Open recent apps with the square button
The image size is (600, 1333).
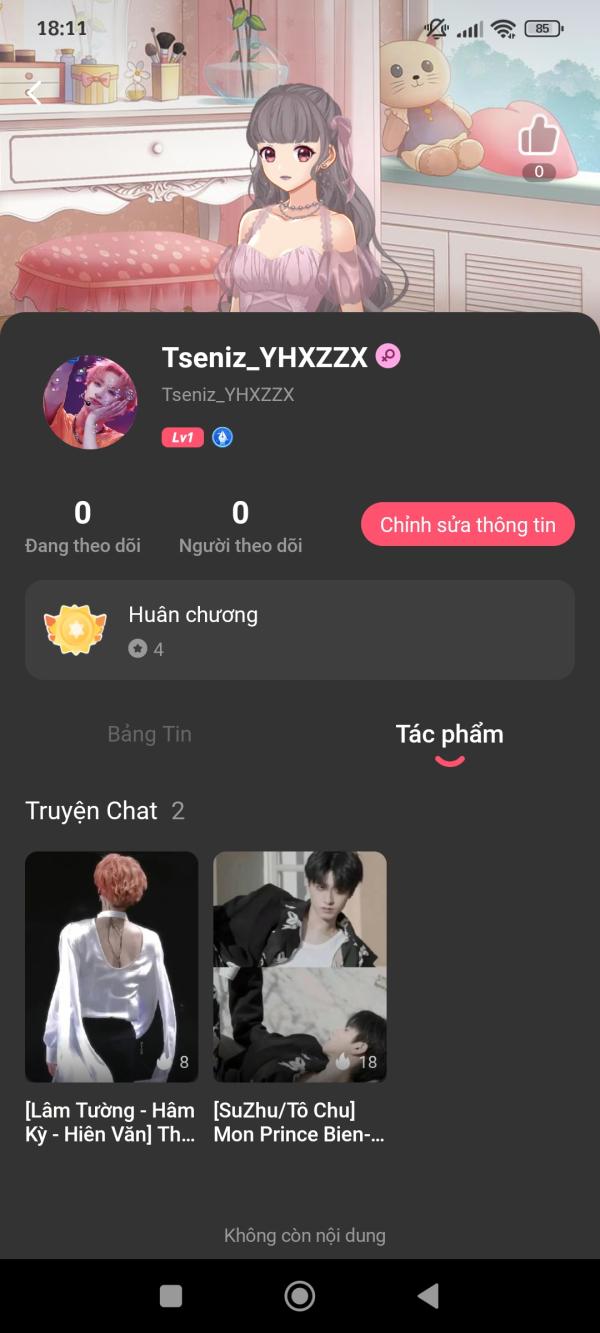171,1296
